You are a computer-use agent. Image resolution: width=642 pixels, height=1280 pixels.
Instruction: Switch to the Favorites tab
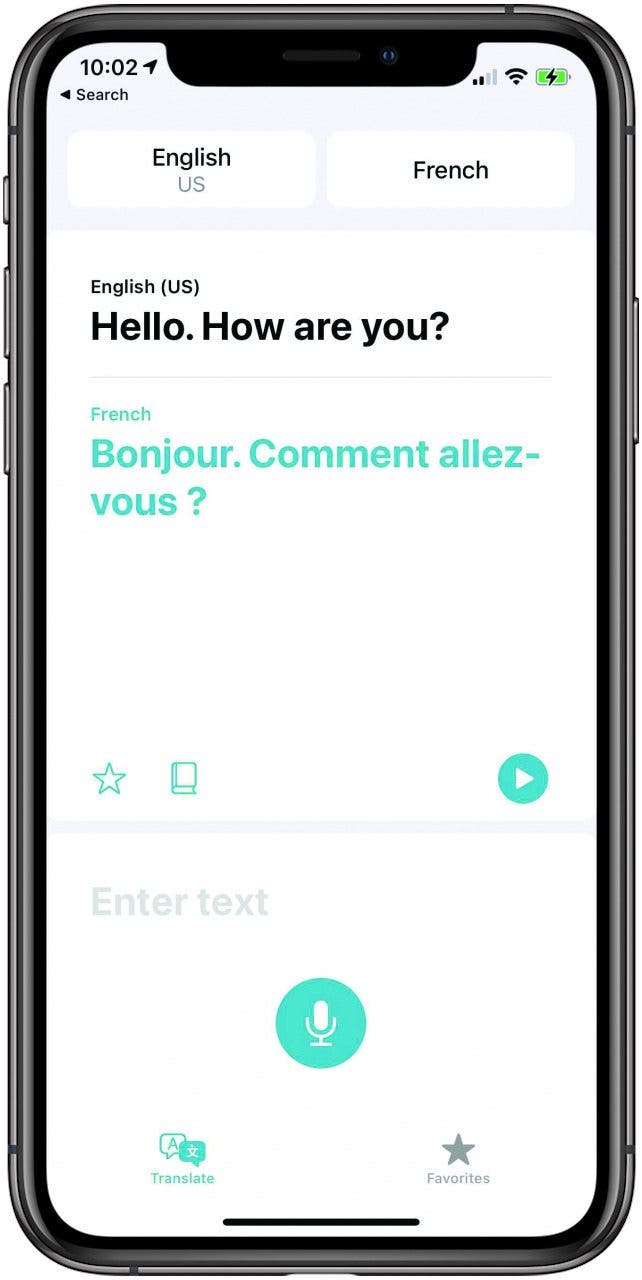(x=458, y=1160)
